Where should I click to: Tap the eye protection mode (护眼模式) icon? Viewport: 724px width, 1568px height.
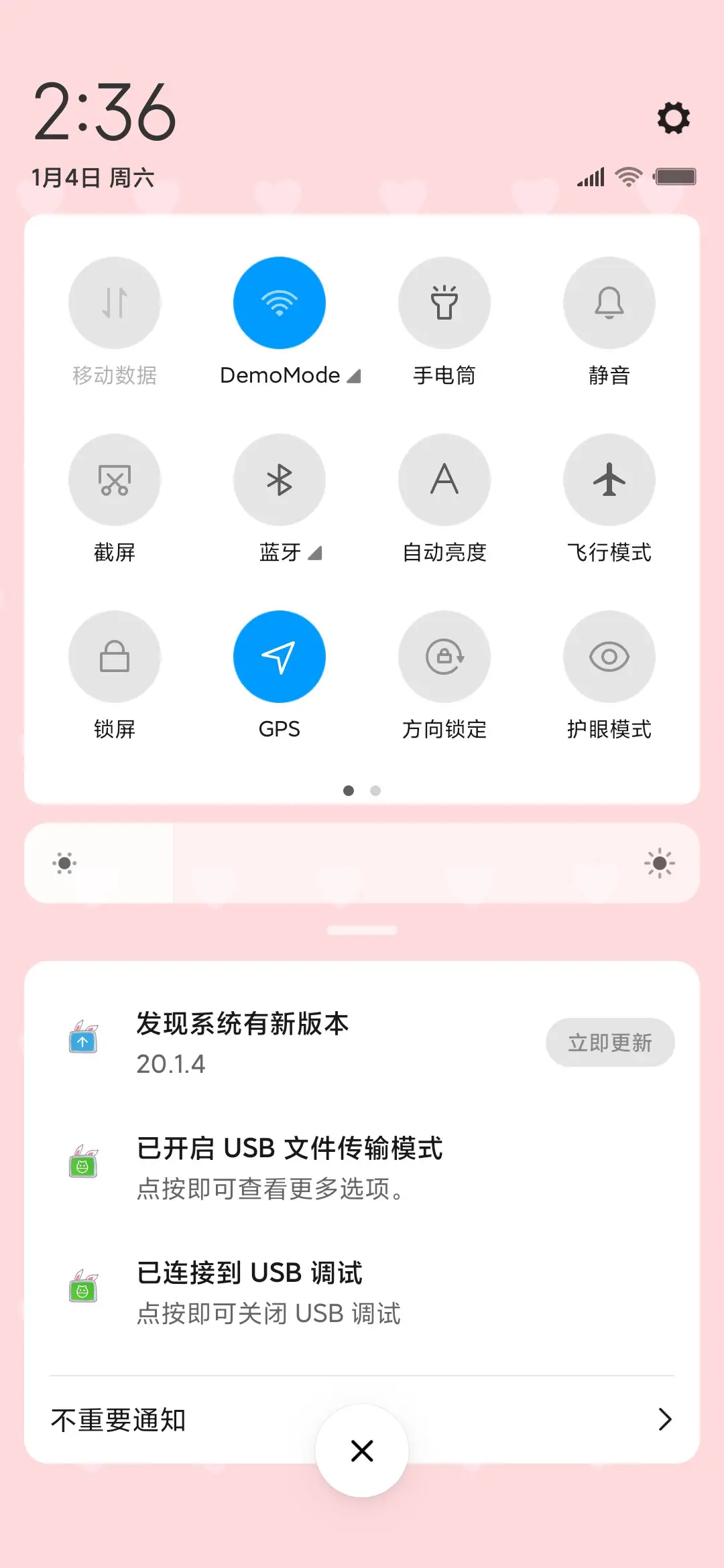click(609, 657)
